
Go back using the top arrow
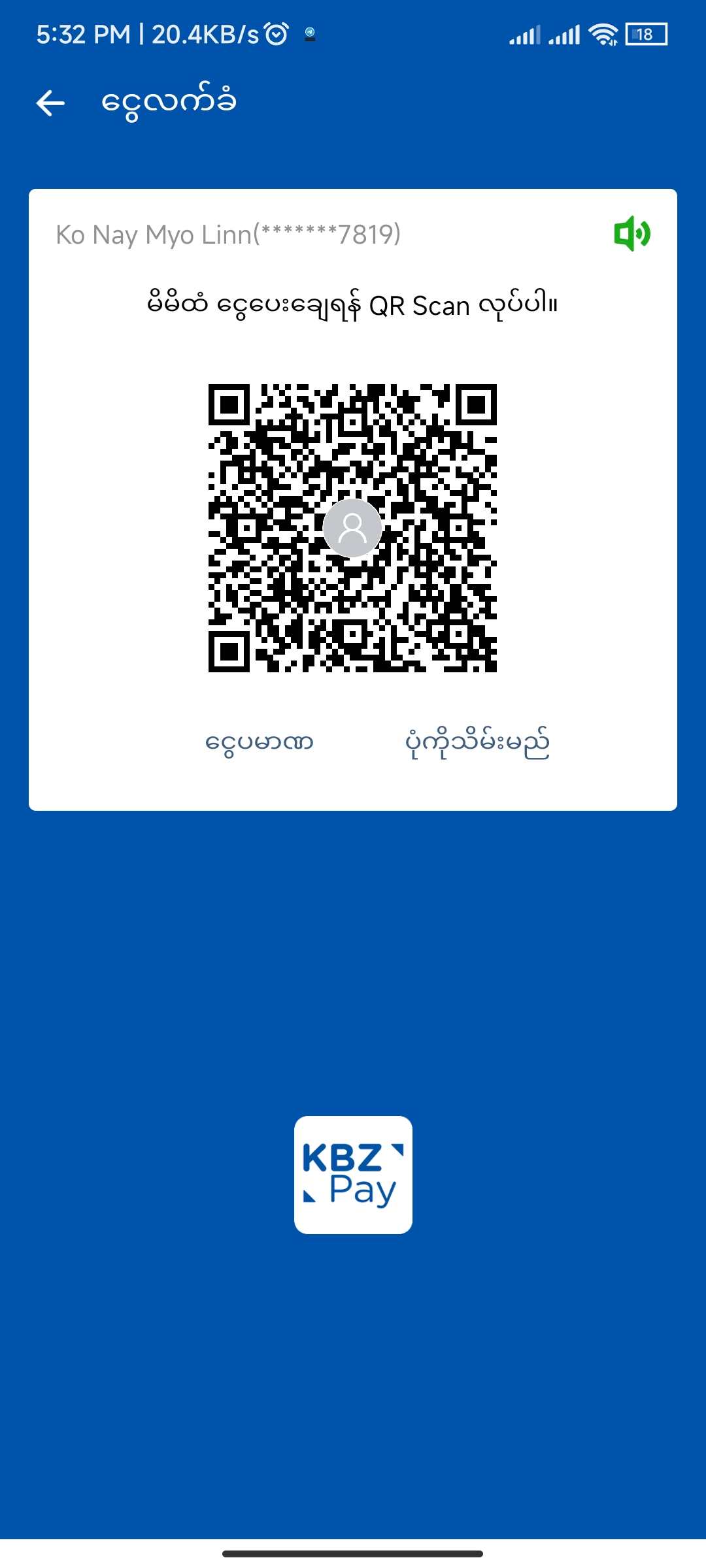(50, 103)
